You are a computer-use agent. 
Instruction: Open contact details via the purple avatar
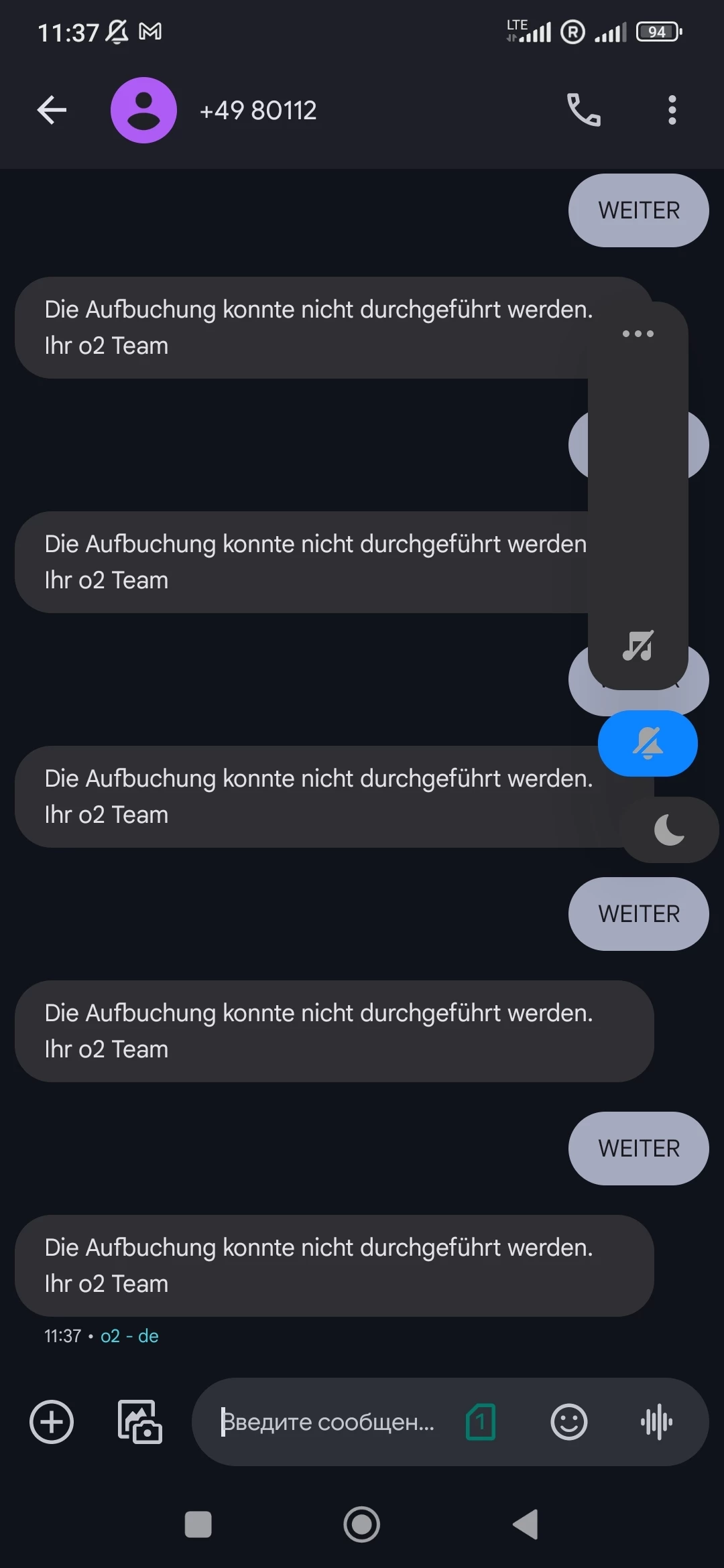click(143, 110)
